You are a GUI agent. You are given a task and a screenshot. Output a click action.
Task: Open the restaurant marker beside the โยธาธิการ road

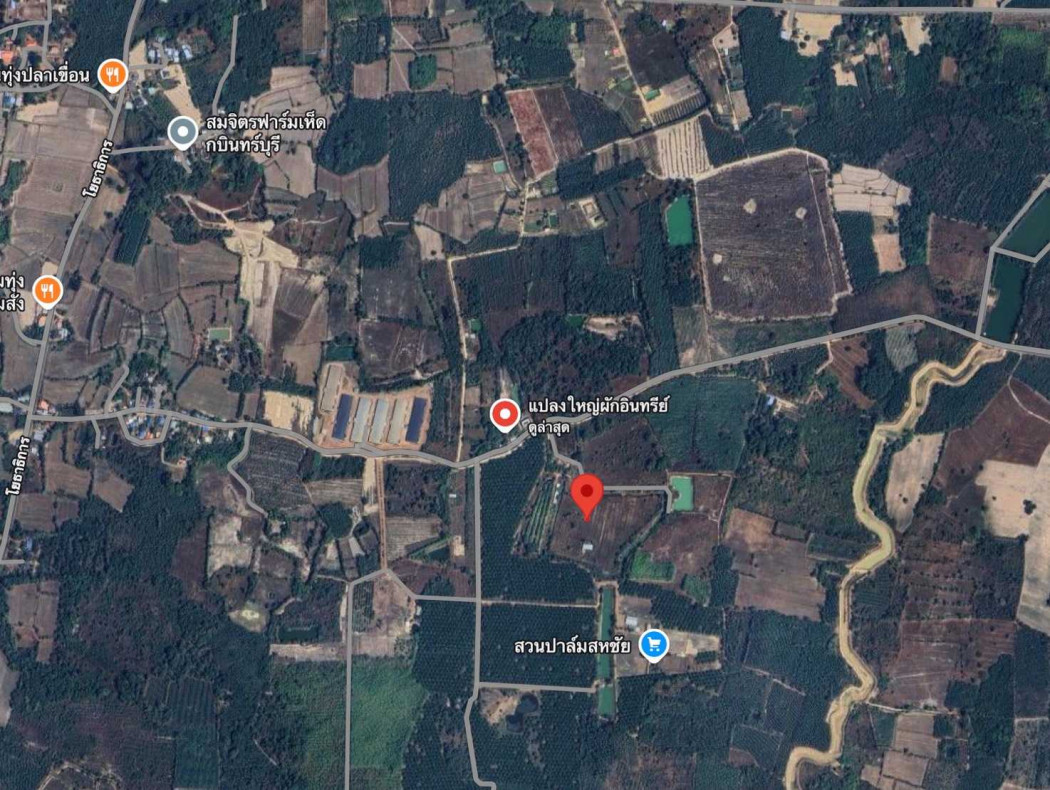coord(48,291)
